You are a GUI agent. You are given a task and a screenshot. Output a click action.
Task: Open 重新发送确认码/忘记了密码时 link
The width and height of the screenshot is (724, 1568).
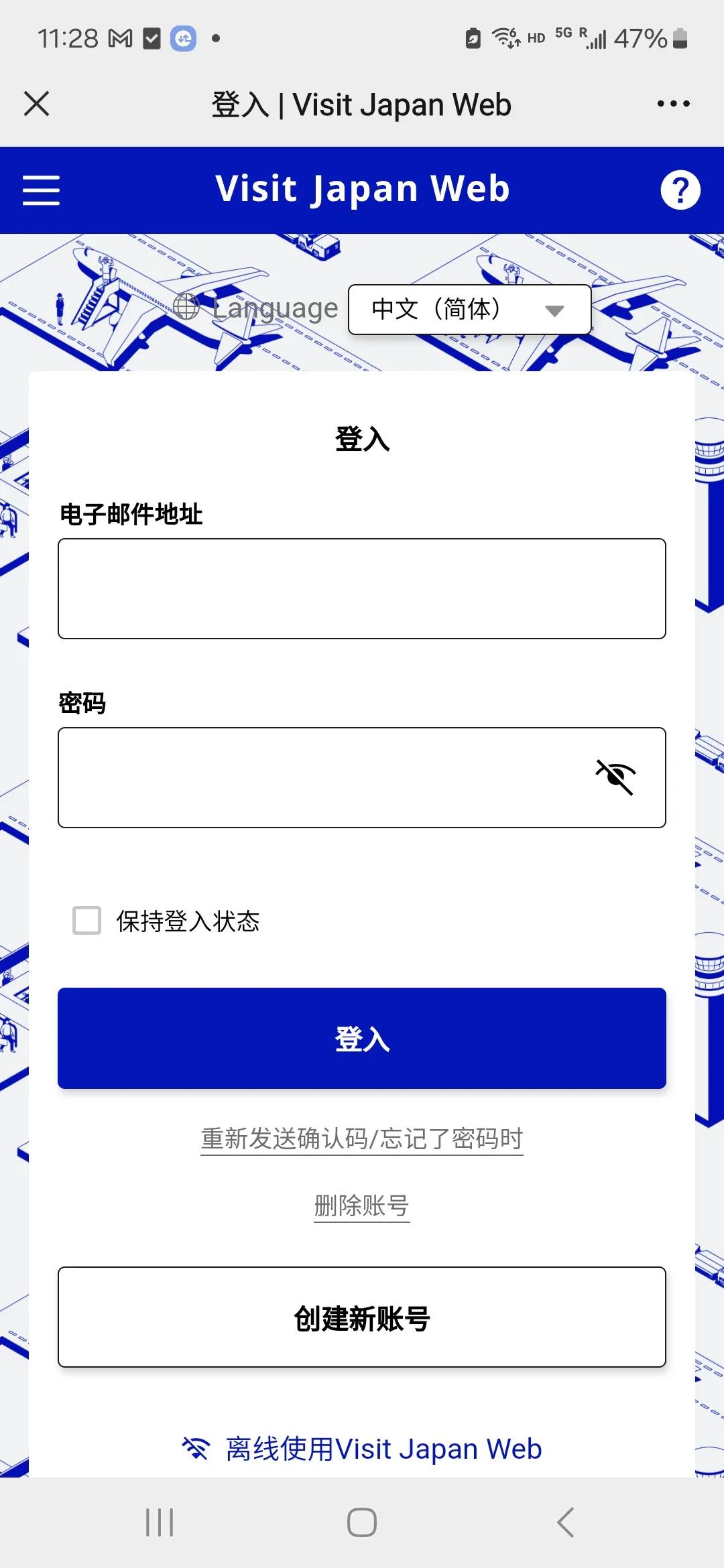pos(362,1138)
